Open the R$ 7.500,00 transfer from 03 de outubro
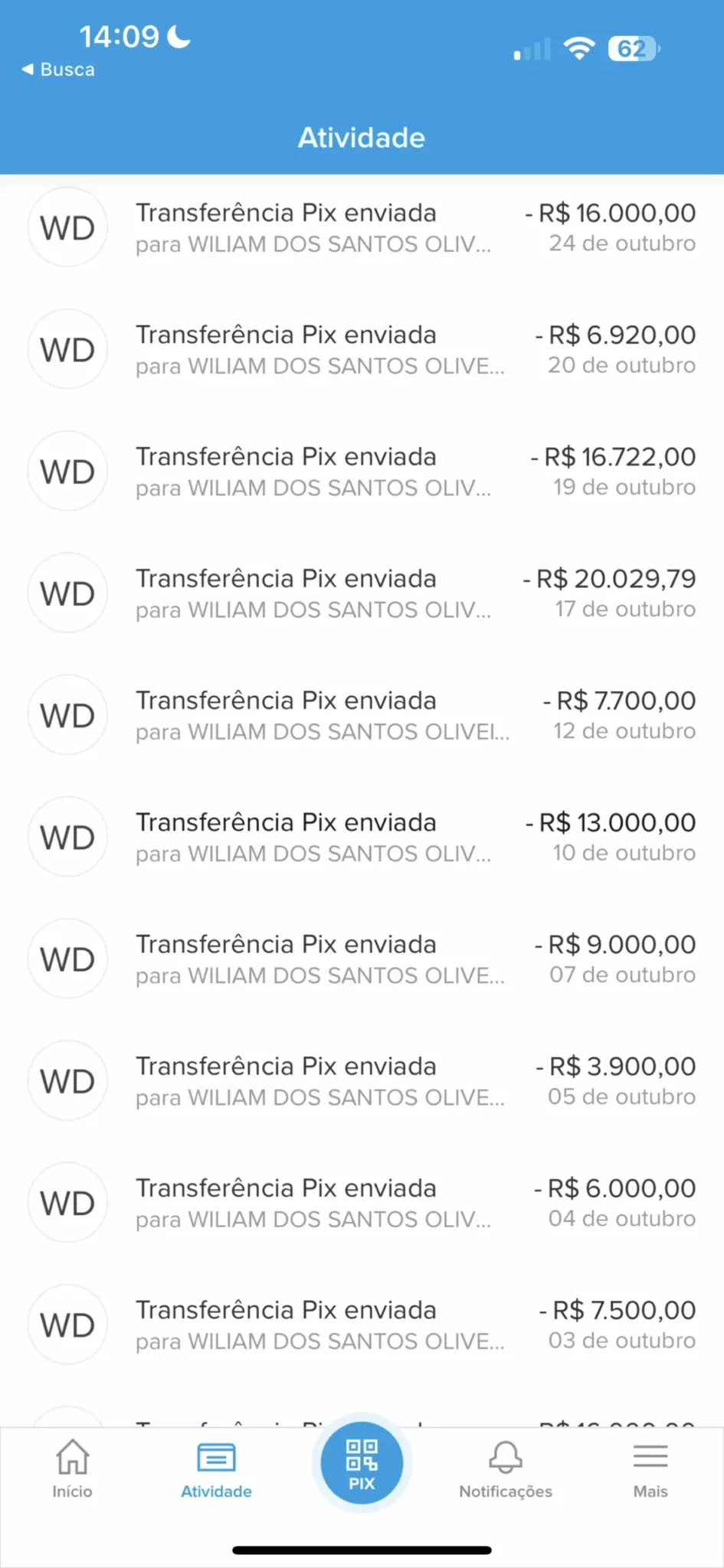Screen dimensions: 724x1568 (362, 1324)
